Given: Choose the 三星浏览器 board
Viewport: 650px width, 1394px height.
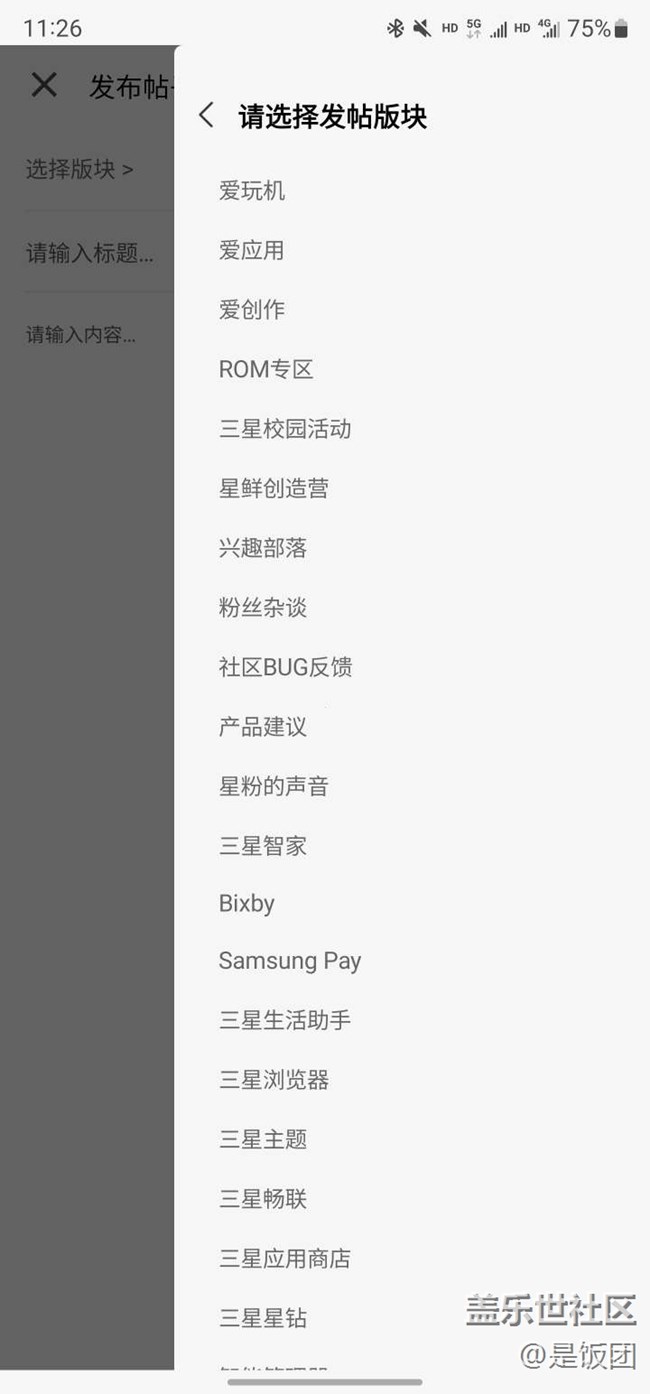Looking at the screenshot, I should pos(274,1080).
